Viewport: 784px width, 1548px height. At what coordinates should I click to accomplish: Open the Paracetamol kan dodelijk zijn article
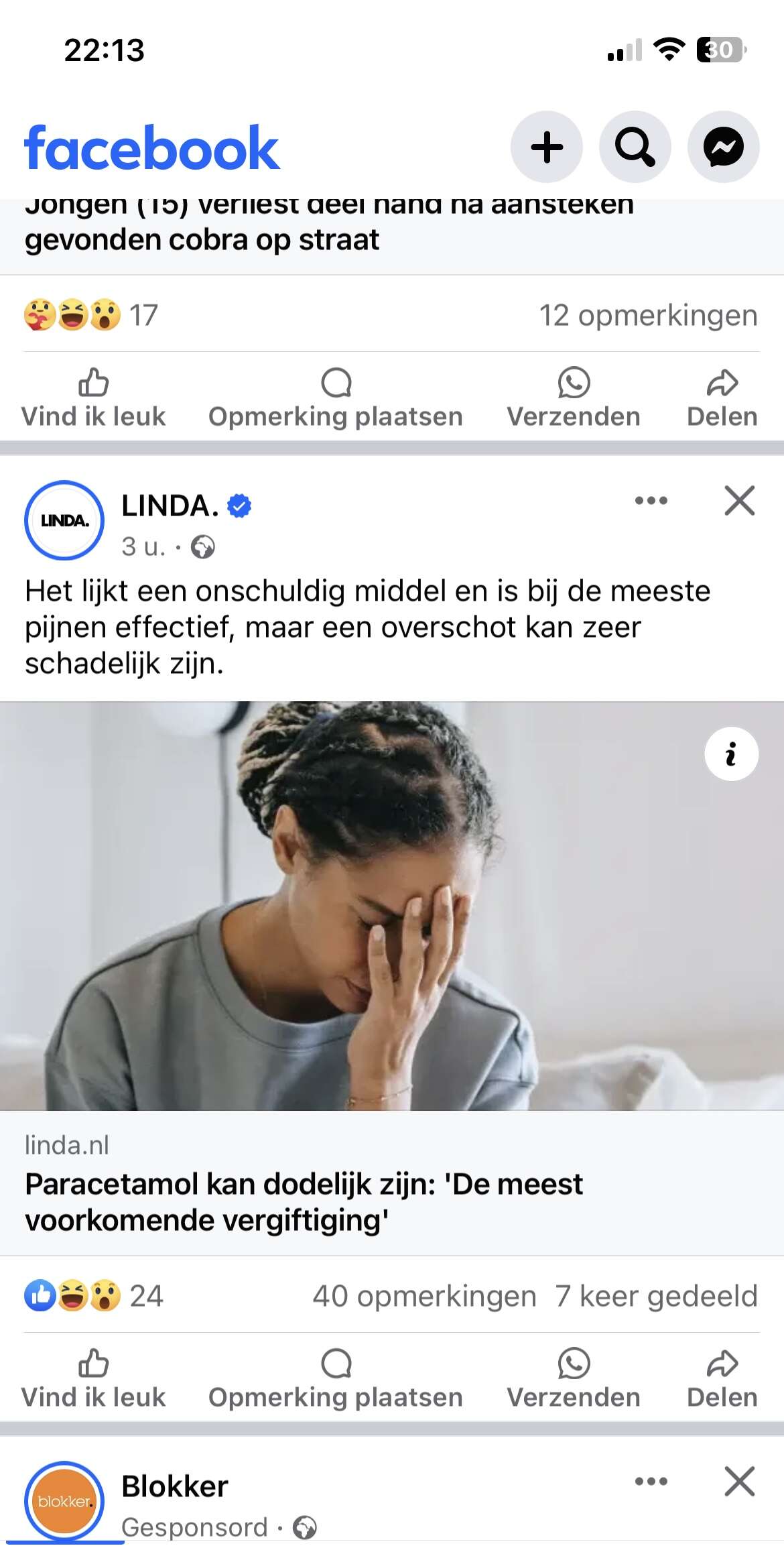304,1202
